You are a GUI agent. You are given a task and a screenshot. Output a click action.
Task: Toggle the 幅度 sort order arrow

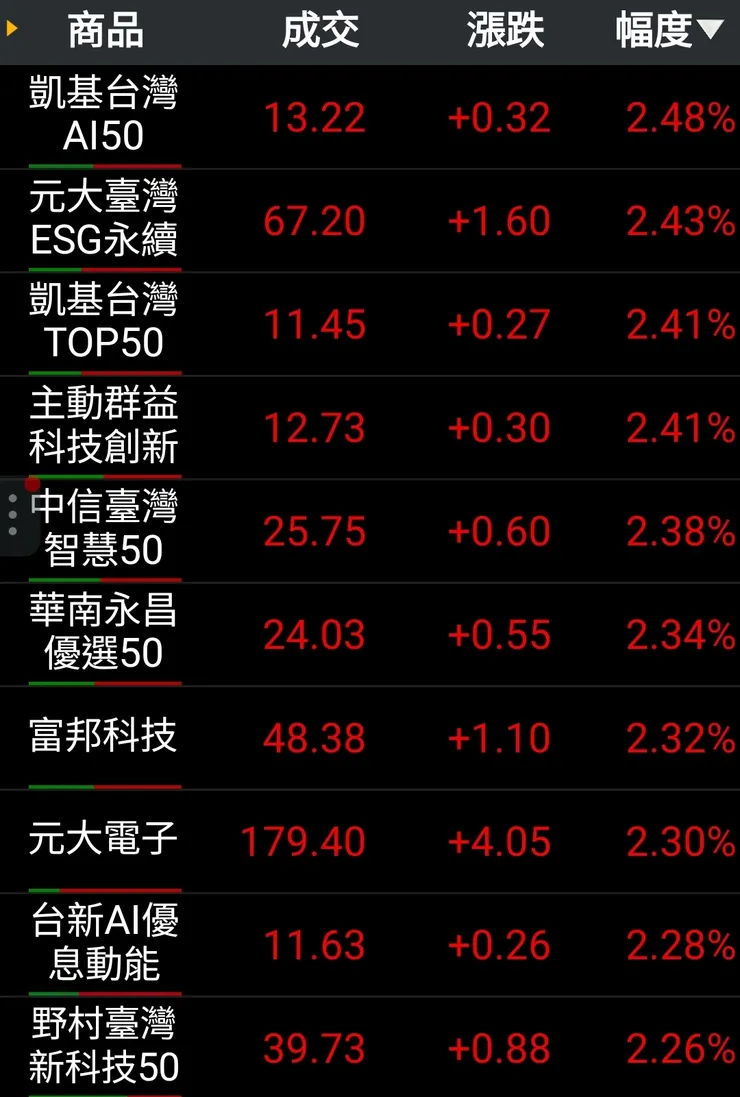point(710,30)
